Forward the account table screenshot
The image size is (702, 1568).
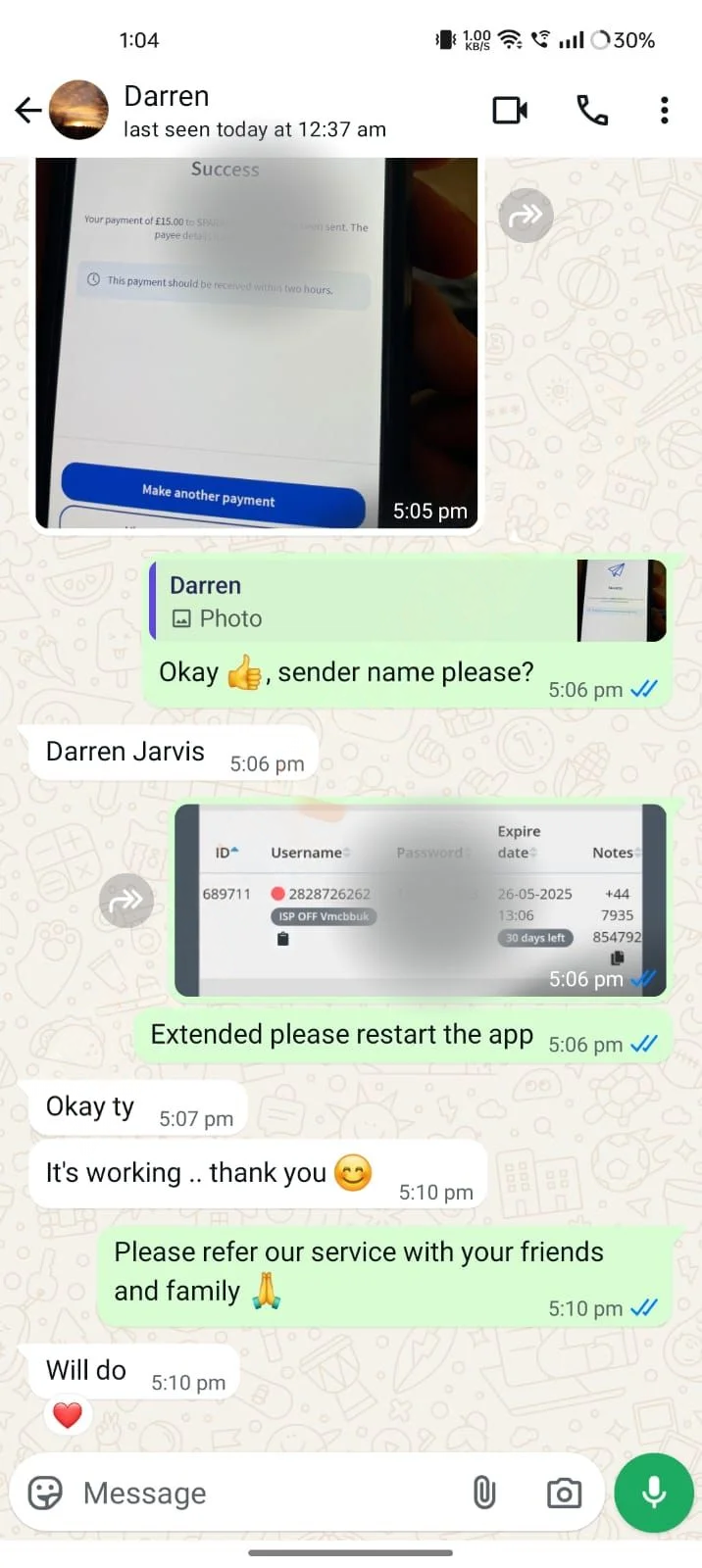tap(126, 901)
